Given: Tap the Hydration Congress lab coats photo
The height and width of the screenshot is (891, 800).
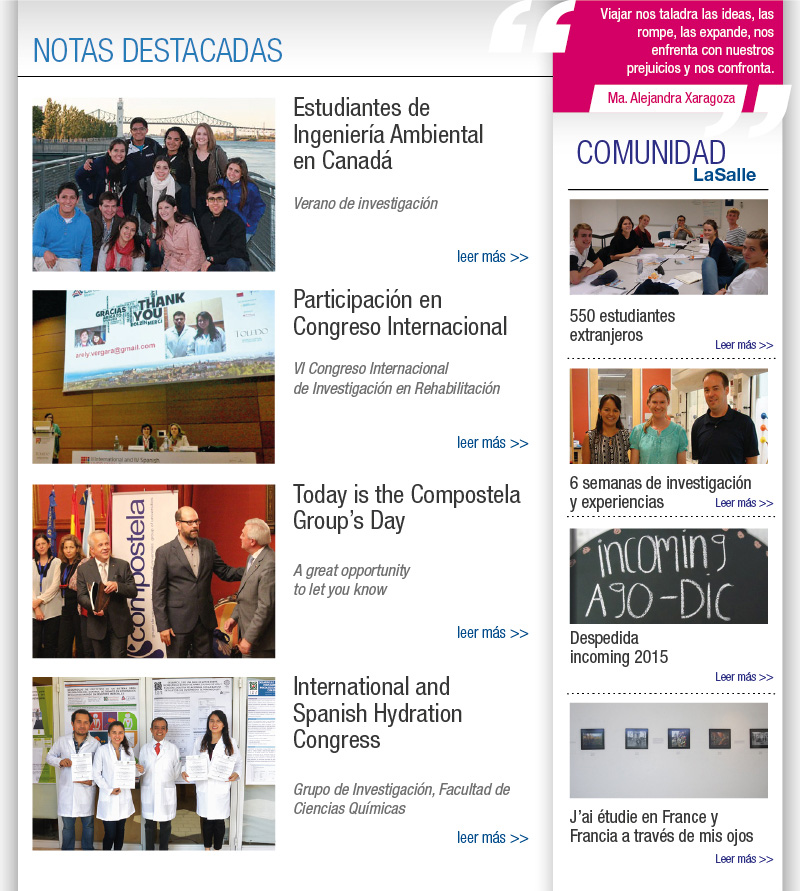Looking at the screenshot, I should point(153,763).
